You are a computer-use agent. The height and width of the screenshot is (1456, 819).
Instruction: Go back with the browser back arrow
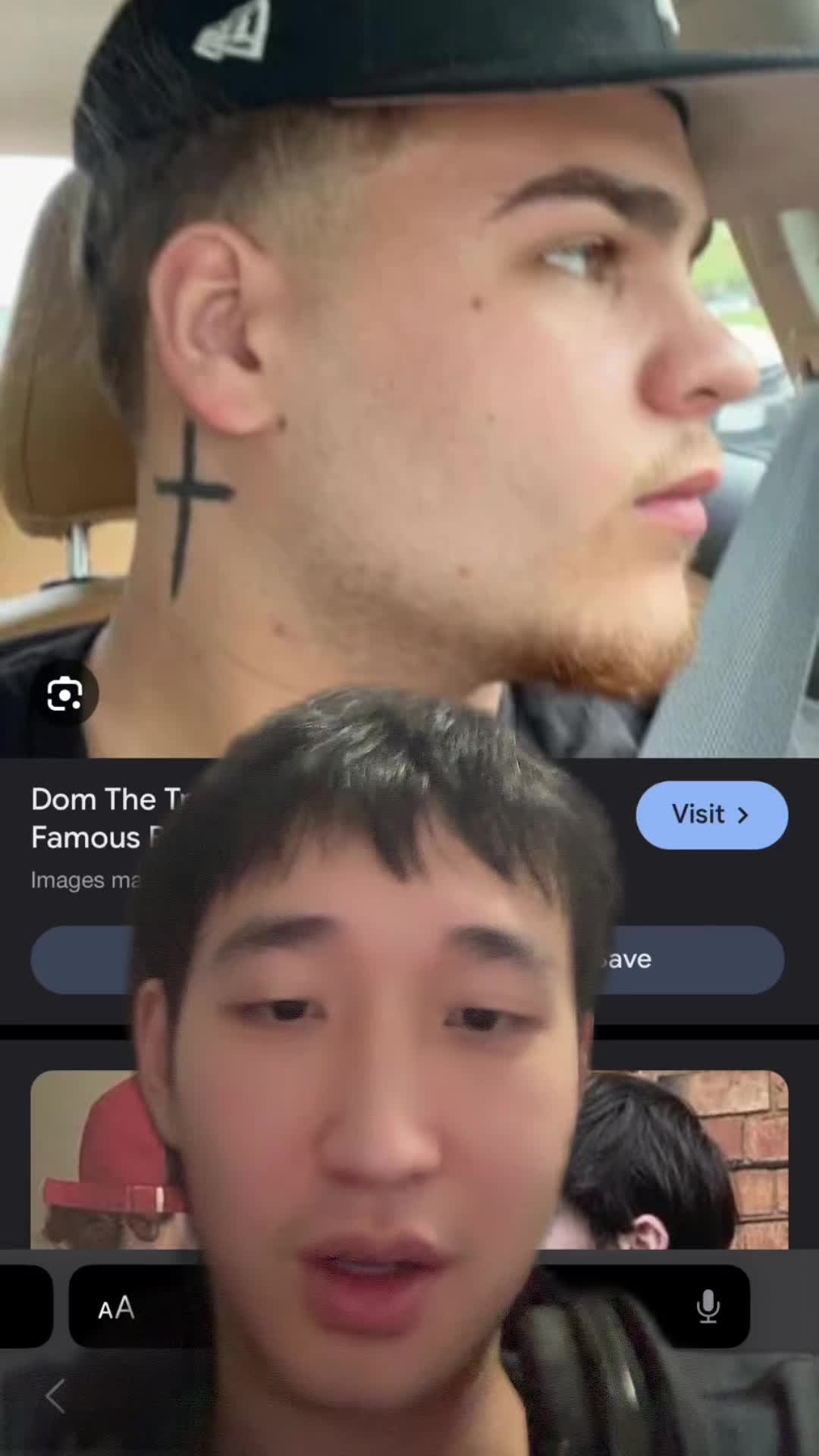pos(55,1396)
